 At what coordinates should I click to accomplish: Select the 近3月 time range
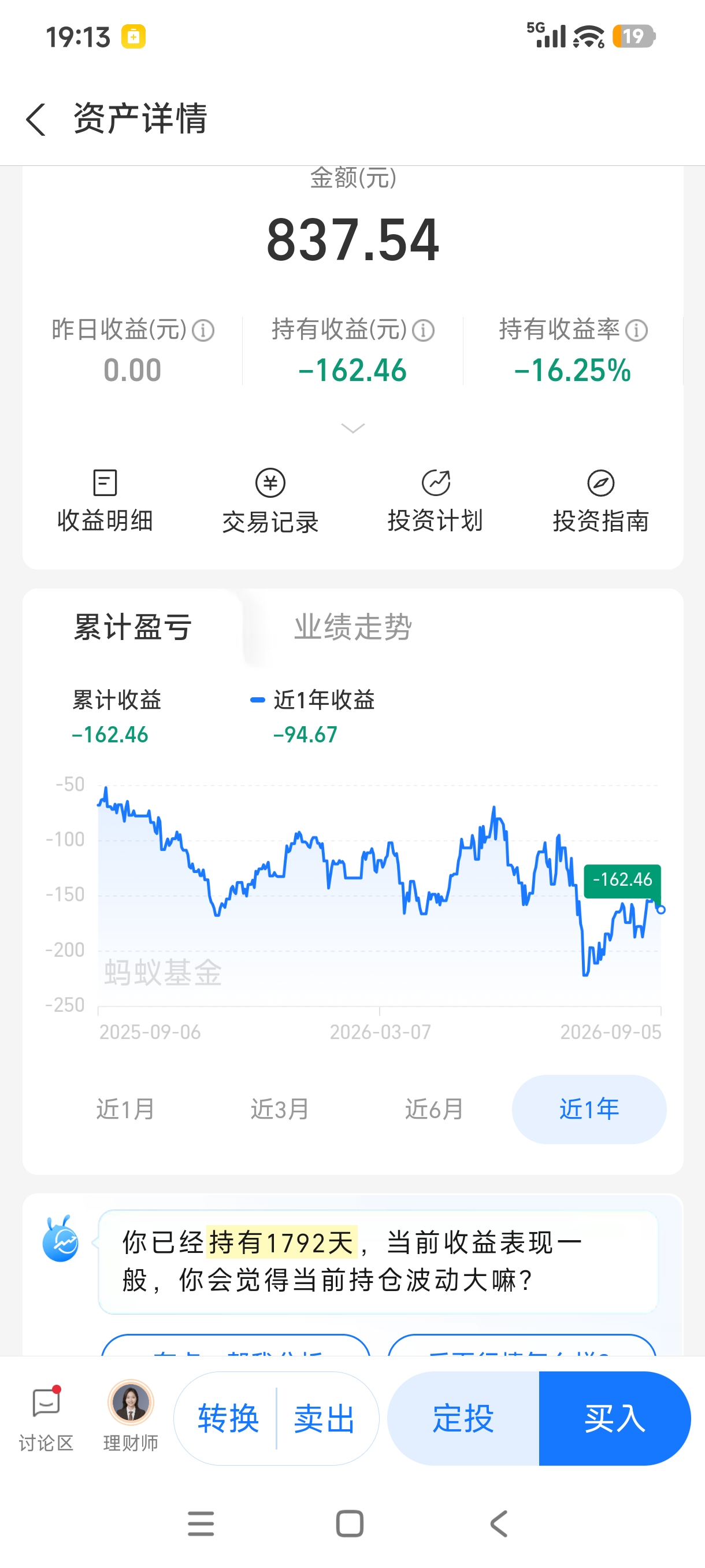pos(280,1109)
